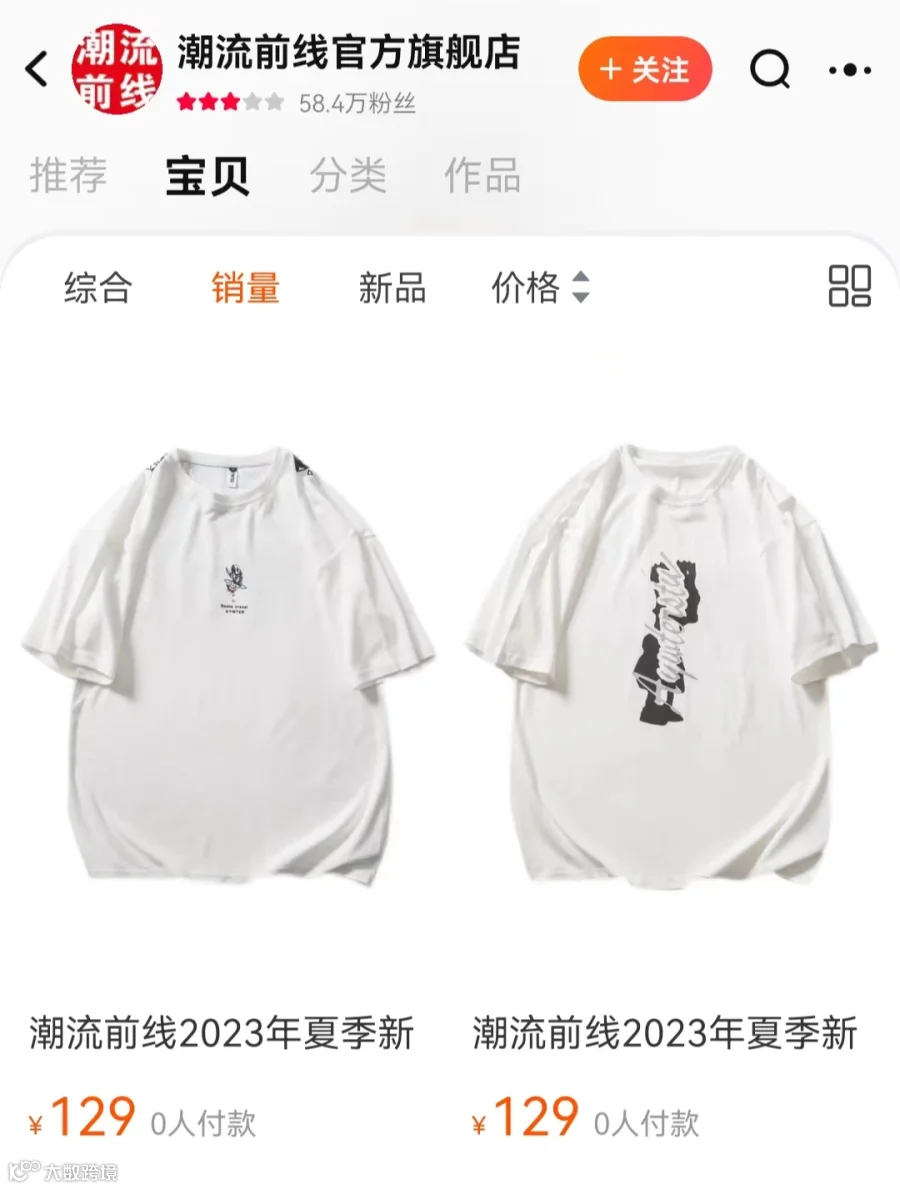Sort products by 综合
900x1189 pixels.
99,288
